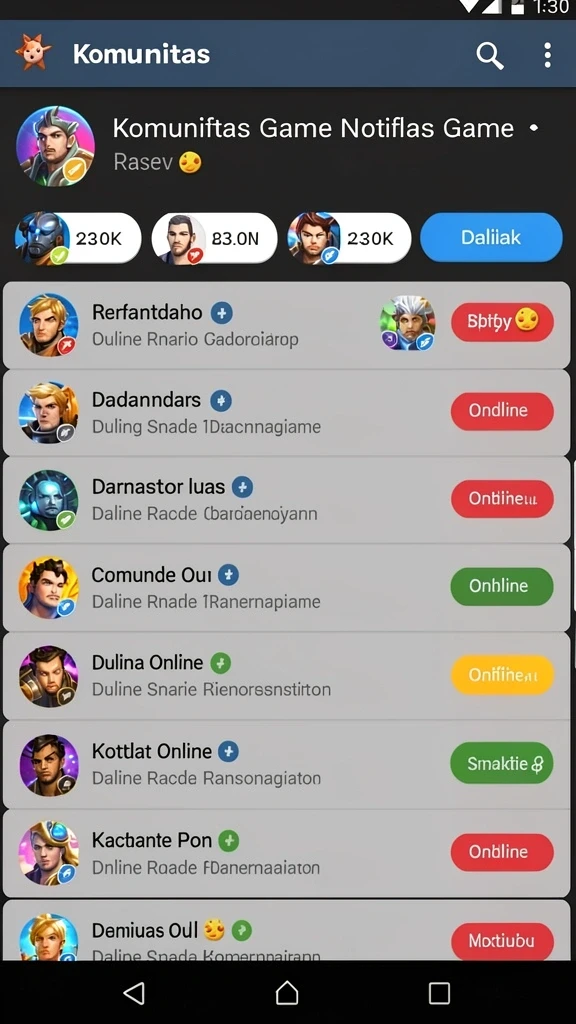Tap the red Bbtby button for Rerfantdaho
Viewport: 576px width, 1024px height.
(502, 322)
